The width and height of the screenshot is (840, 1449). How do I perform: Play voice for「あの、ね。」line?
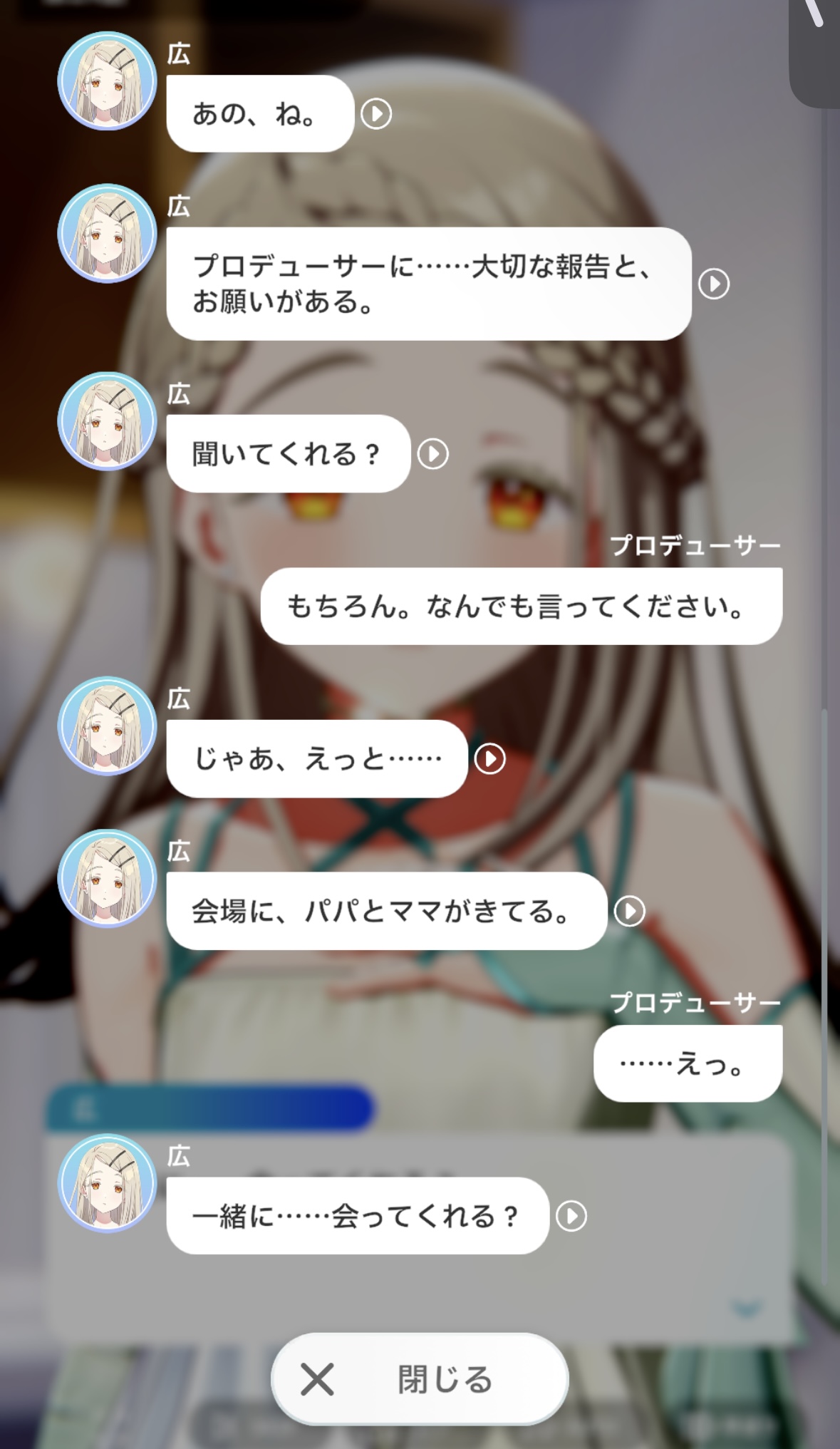pyautogui.click(x=376, y=113)
